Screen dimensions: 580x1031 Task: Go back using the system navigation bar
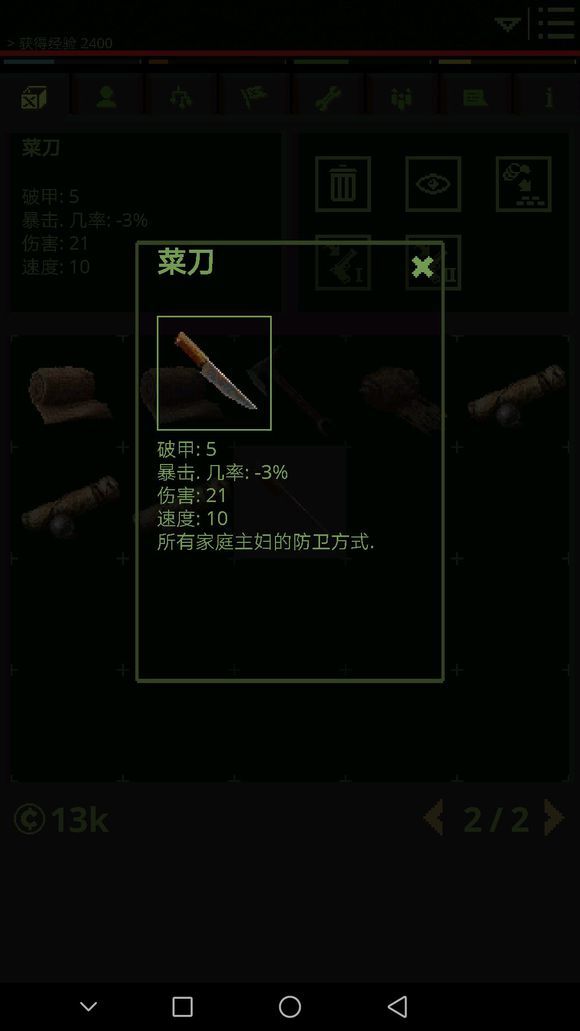(x=397, y=1007)
